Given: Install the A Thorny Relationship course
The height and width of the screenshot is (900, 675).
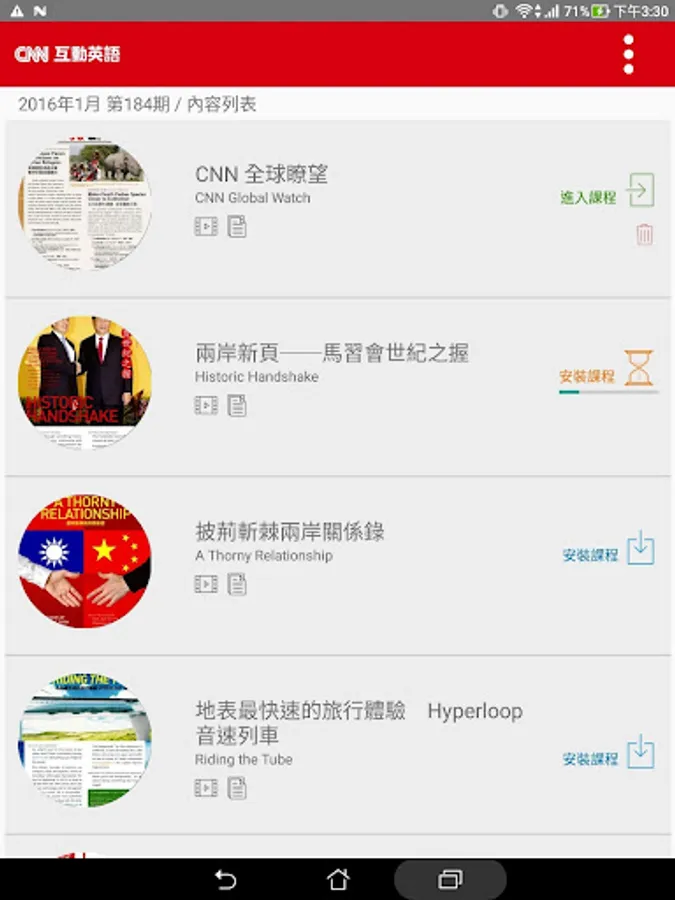Looking at the screenshot, I should [x=639, y=549].
